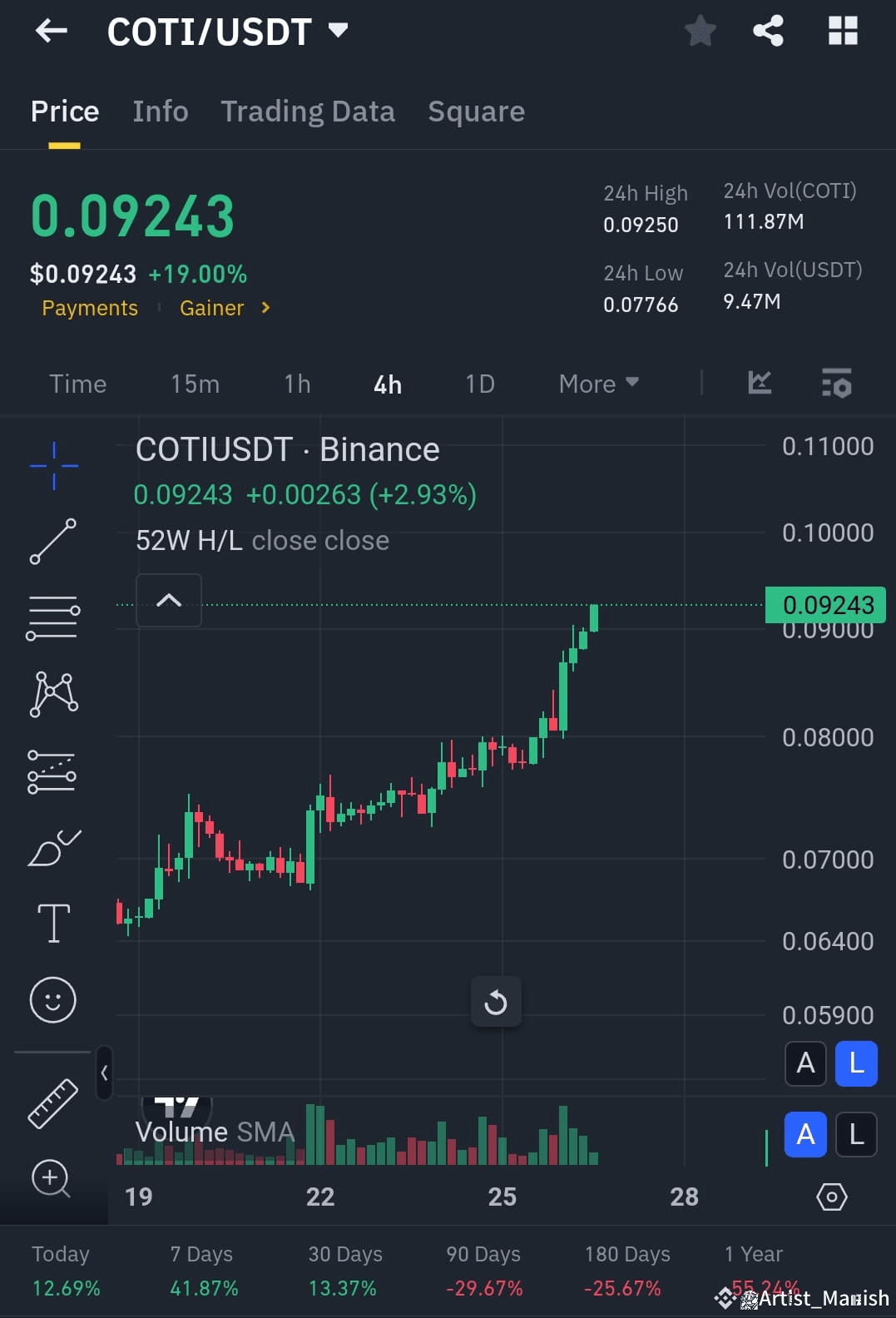Select the trend line drawing tool
The image size is (896, 1318).
[52, 543]
